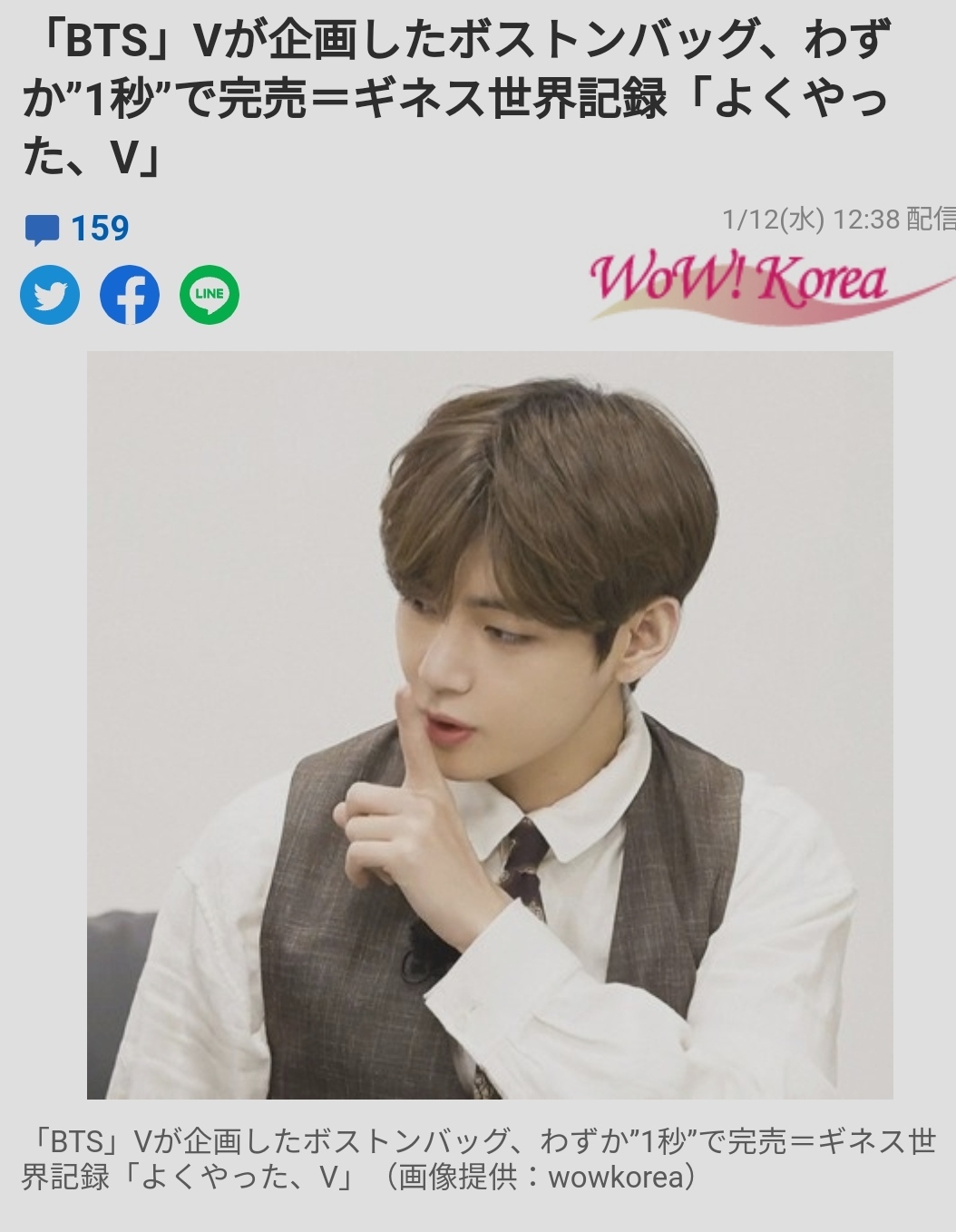
Task: Open the article photo
Action: (490, 724)
